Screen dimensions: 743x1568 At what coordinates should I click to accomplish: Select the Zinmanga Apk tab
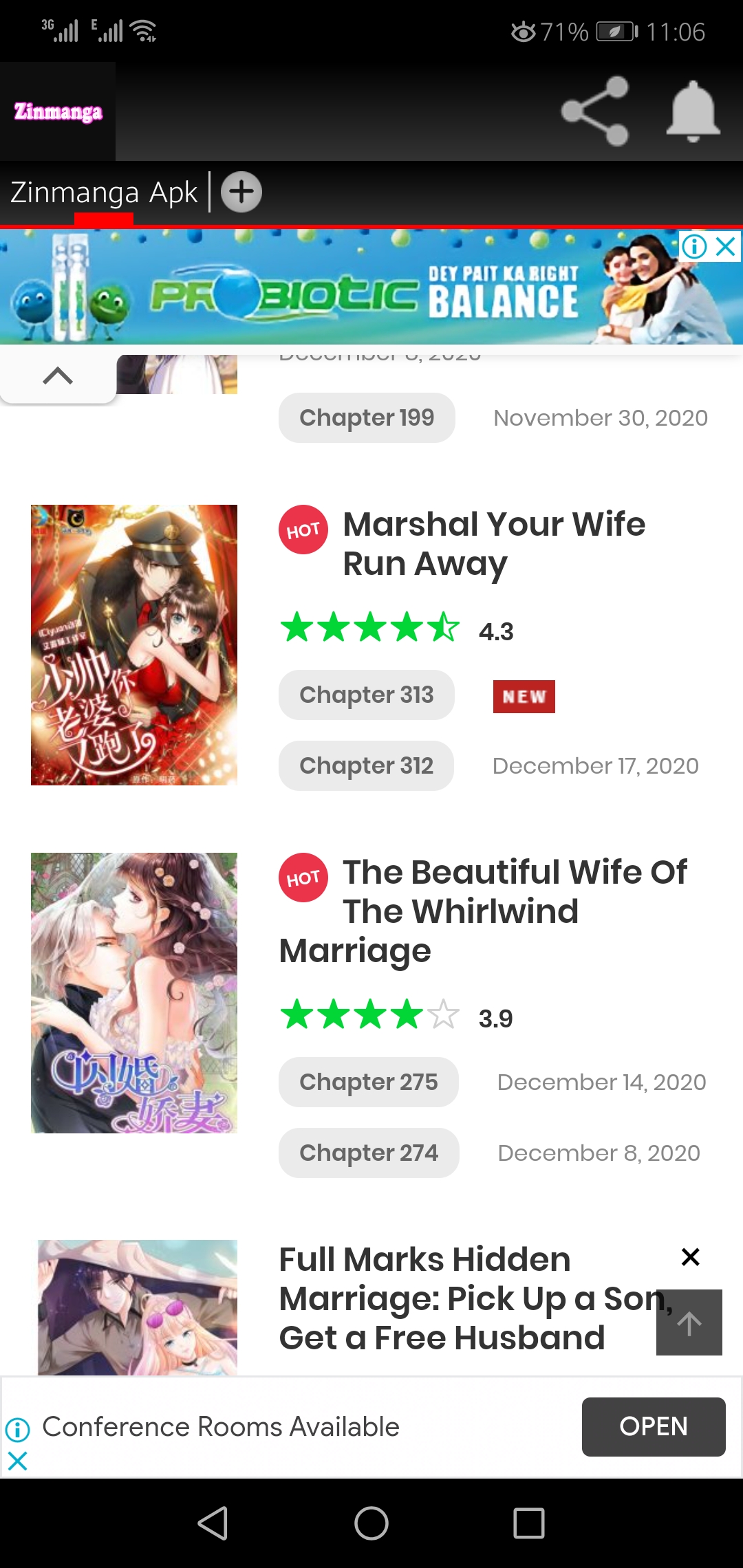[104, 193]
